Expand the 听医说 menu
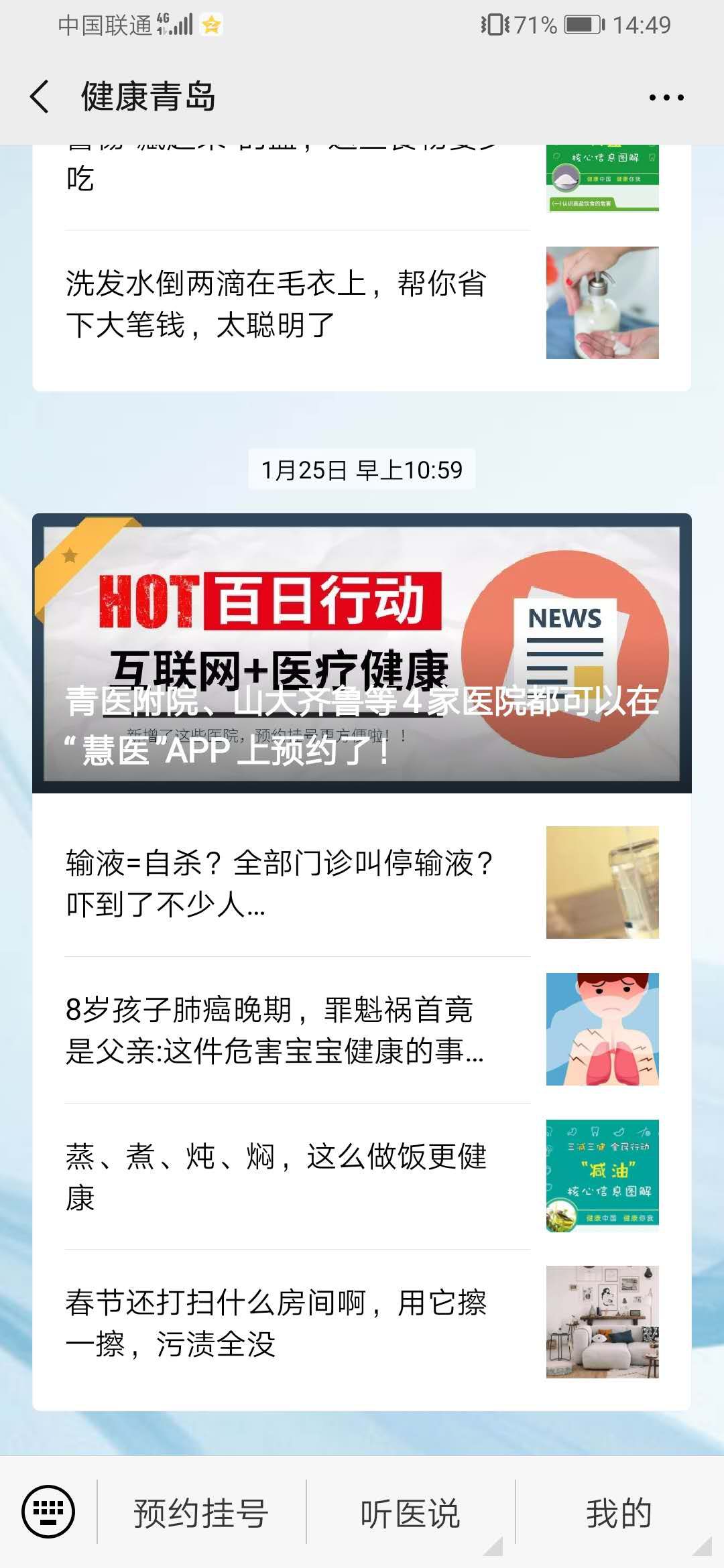 coord(410,1513)
